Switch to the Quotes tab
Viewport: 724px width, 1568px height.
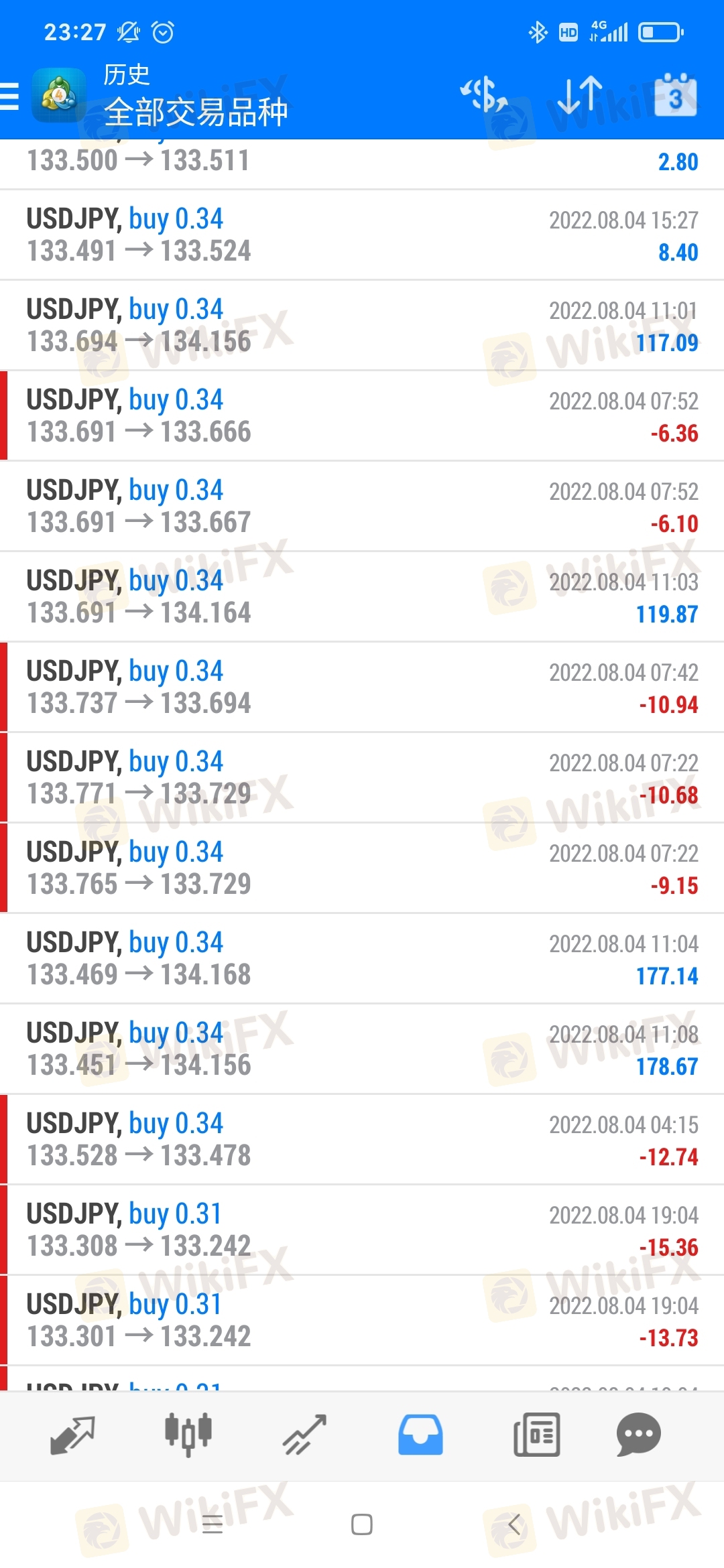coord(72,1435)
